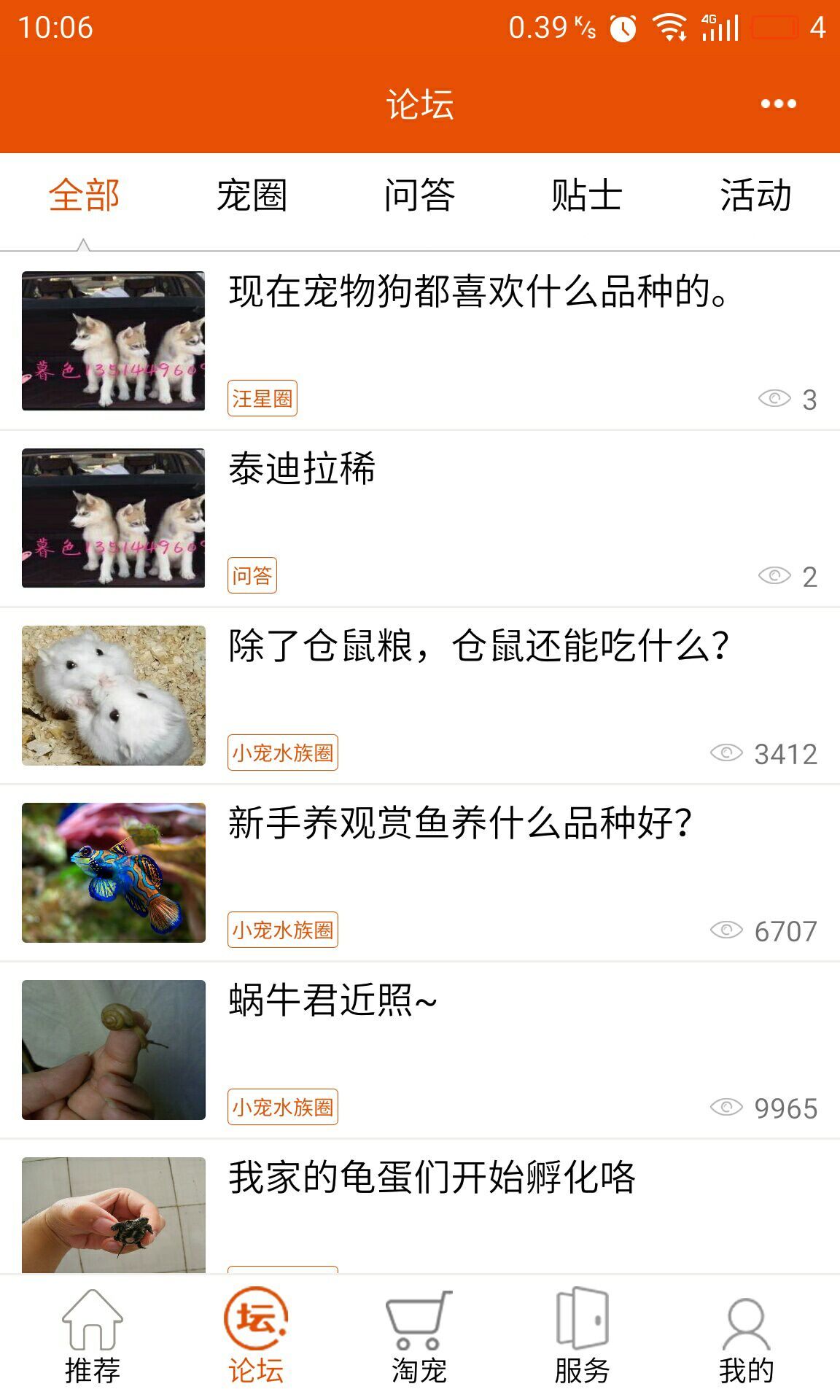Screen dimensions: 840x1400
Task: View the 蜗牛君近照 post
Action: coord(332,1000)
